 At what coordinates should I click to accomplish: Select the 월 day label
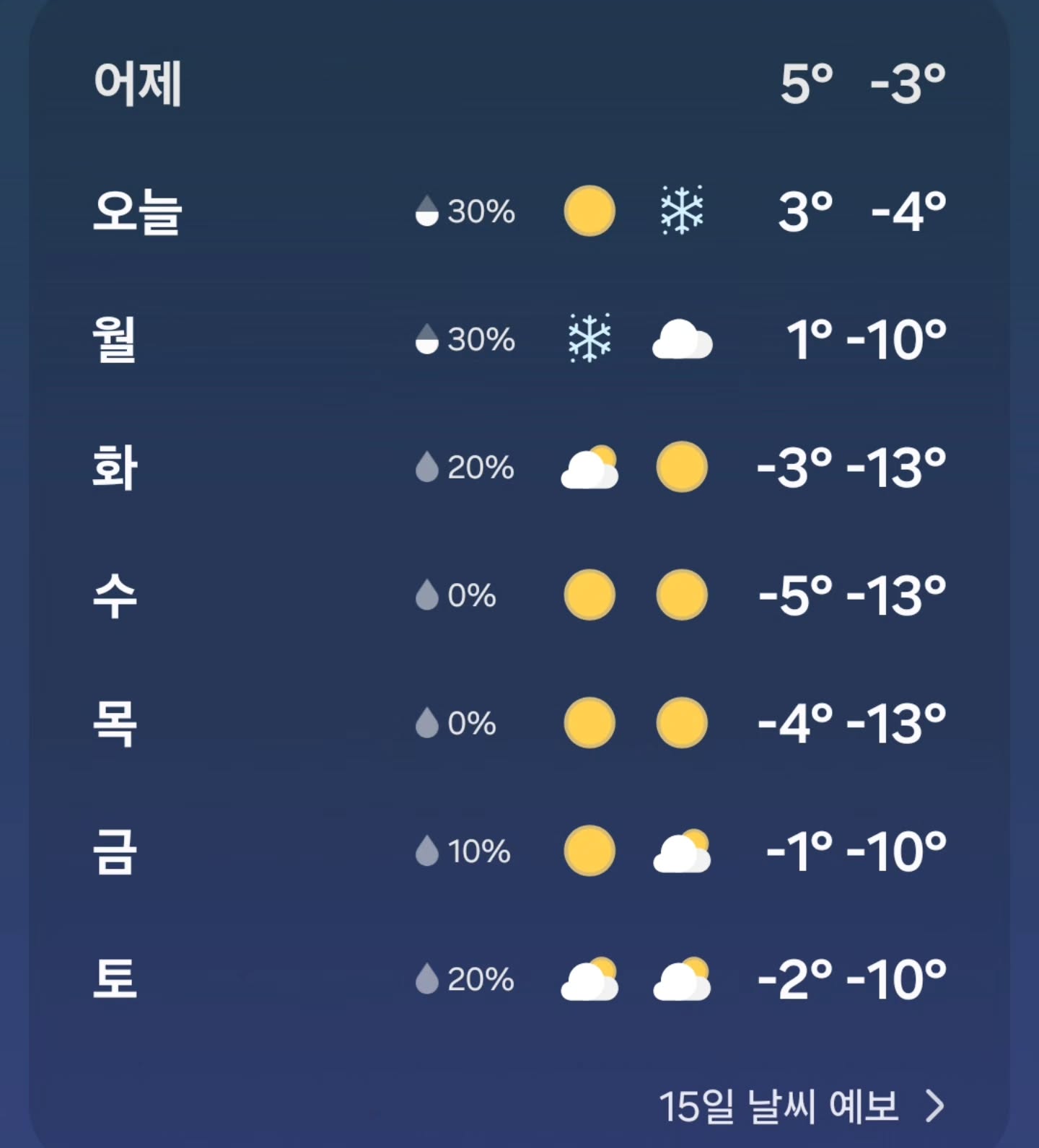point(113,338)
